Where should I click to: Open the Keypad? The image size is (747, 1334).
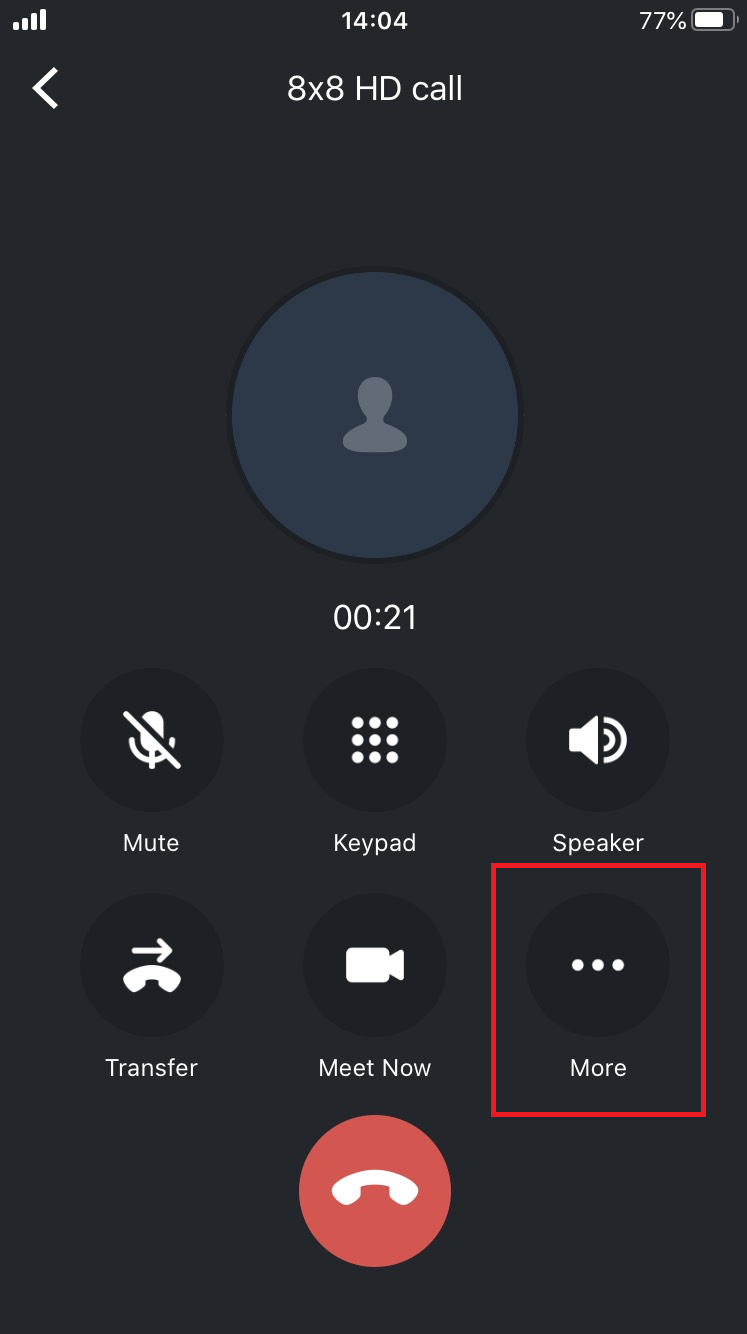coord(374,740)
